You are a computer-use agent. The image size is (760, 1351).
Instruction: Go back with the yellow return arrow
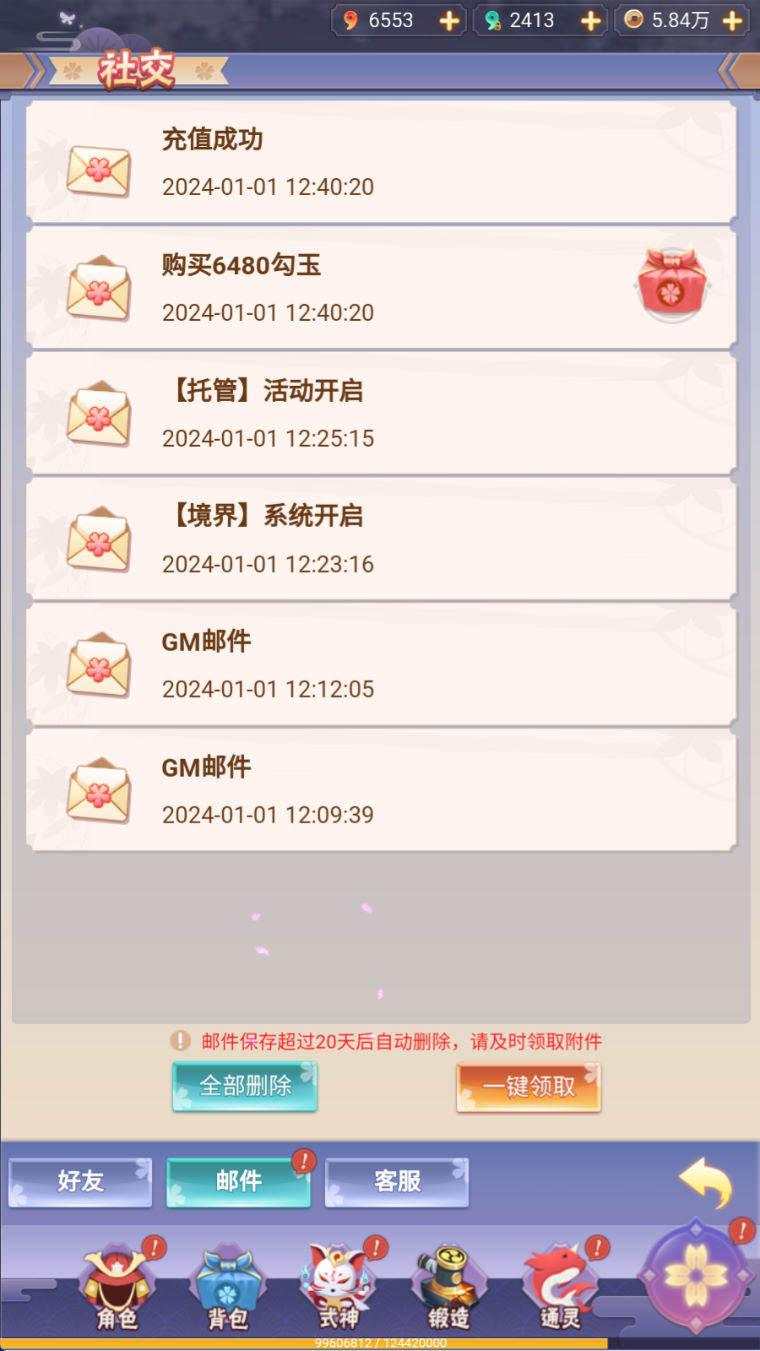[706, 1182]
